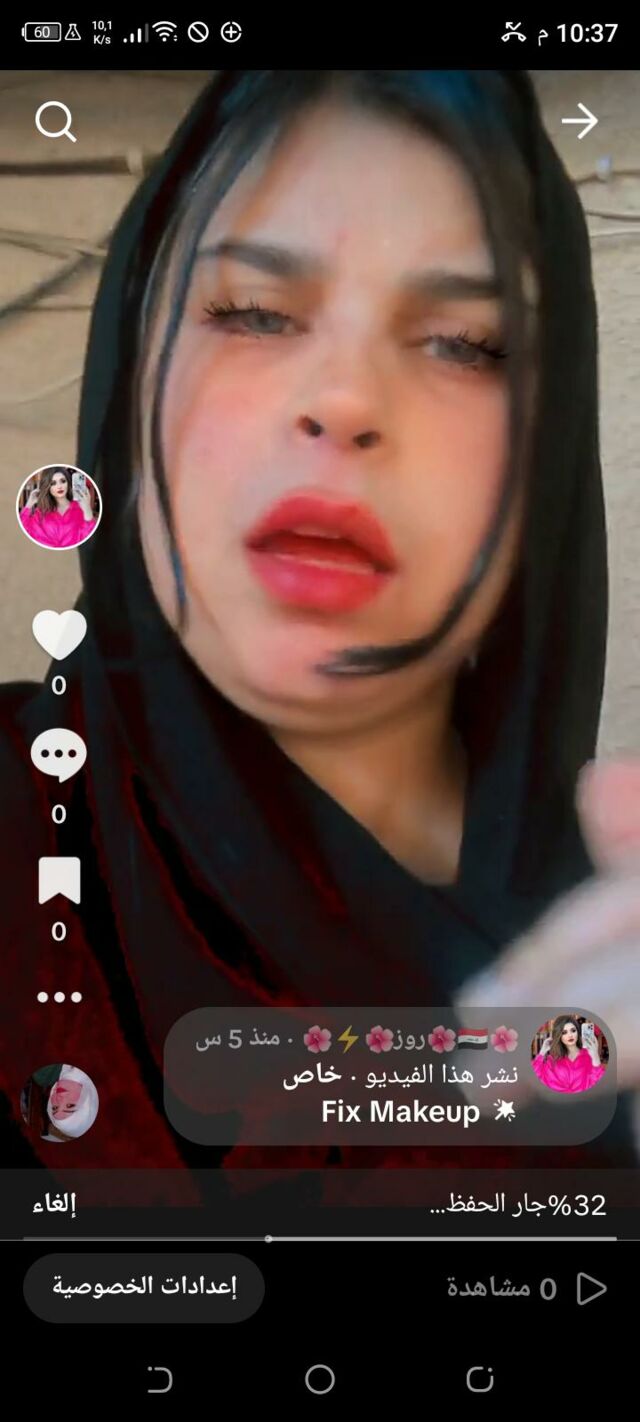Open the comments bubble
The width and height of the screenshot is (640, 1422).
pyautogui.click(x=59, y=756)
